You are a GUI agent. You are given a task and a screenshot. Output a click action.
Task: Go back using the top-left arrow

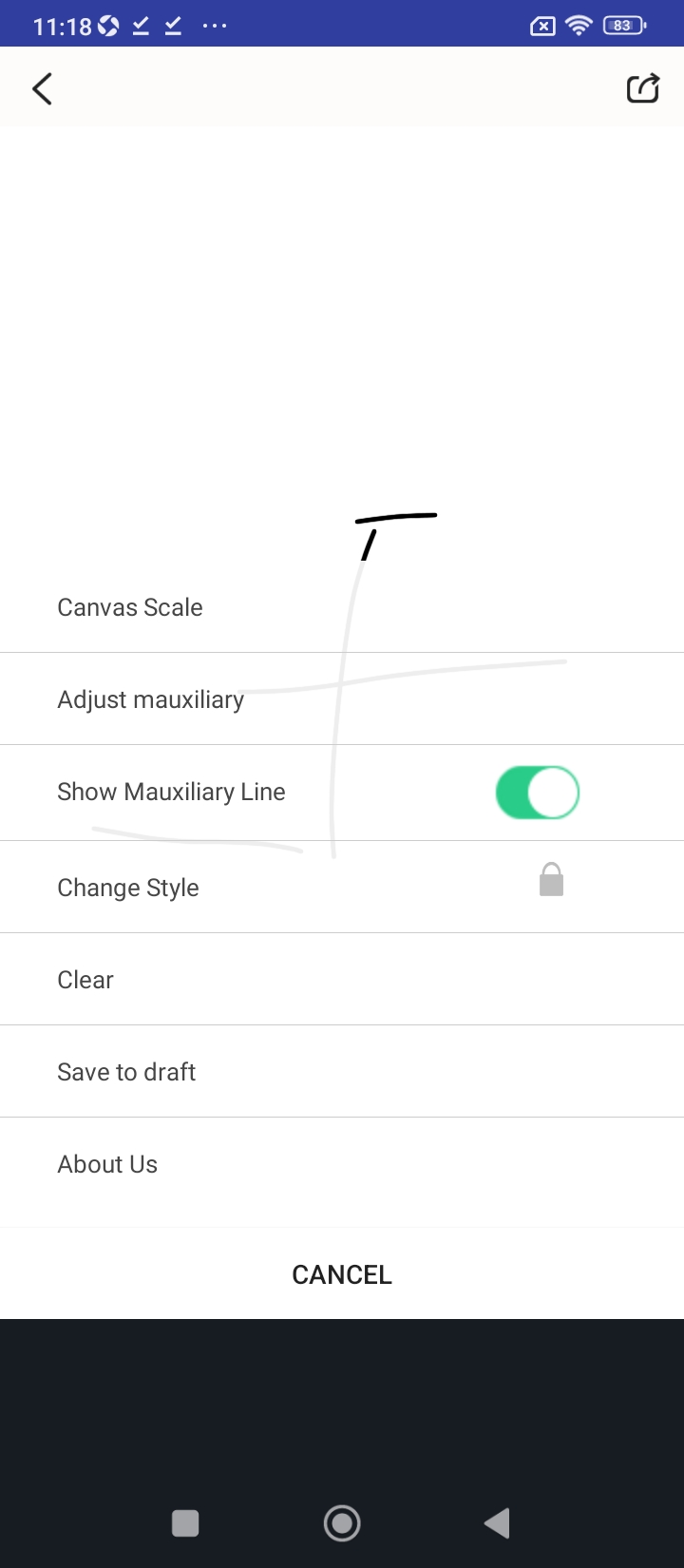42,88
